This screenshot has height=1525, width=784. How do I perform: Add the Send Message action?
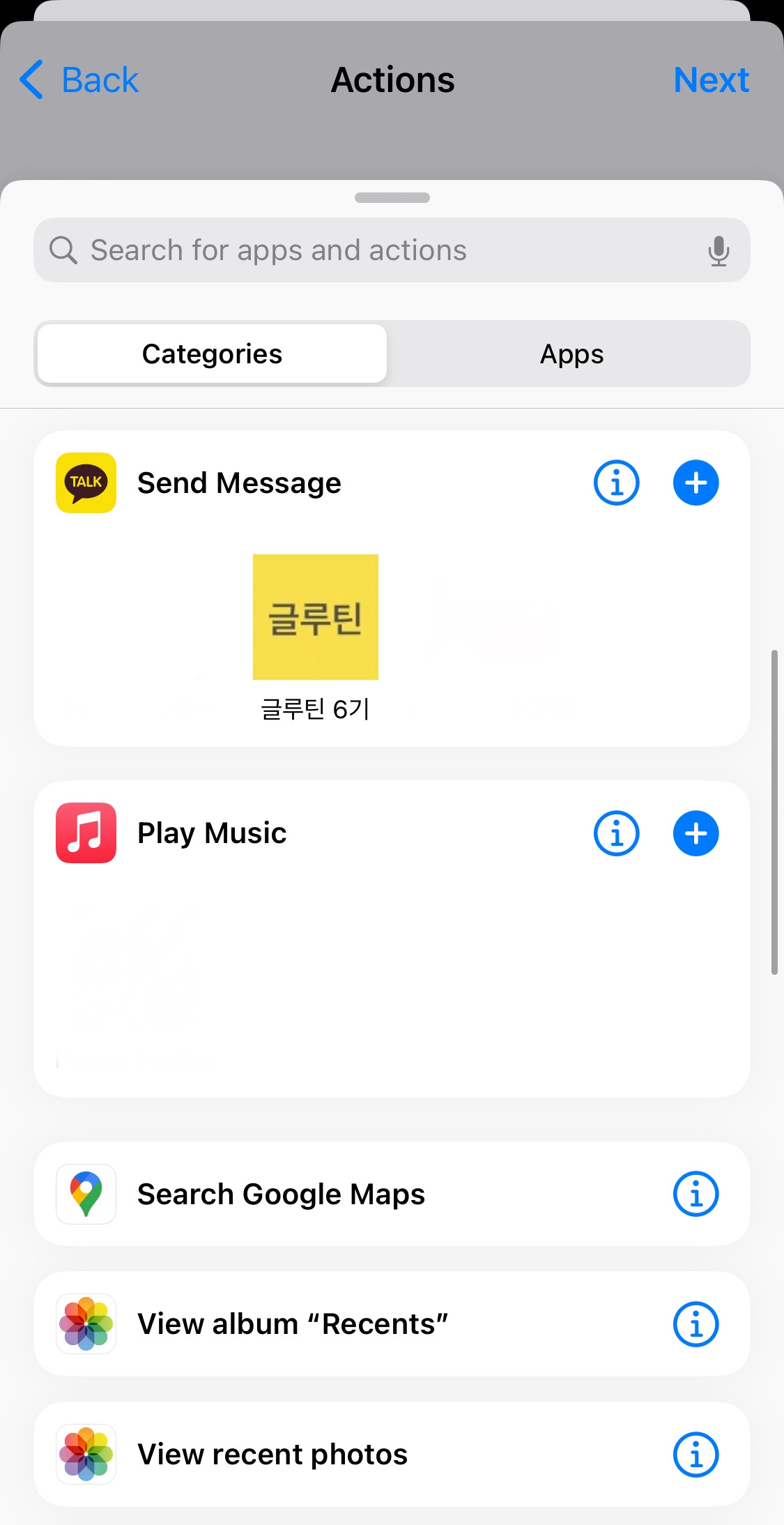click(695, 483)
